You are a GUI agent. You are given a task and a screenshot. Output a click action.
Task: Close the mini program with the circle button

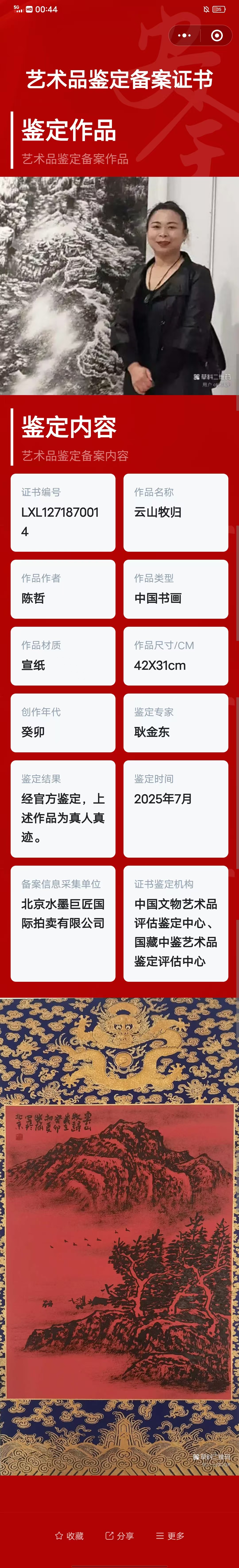pos(216,36)
